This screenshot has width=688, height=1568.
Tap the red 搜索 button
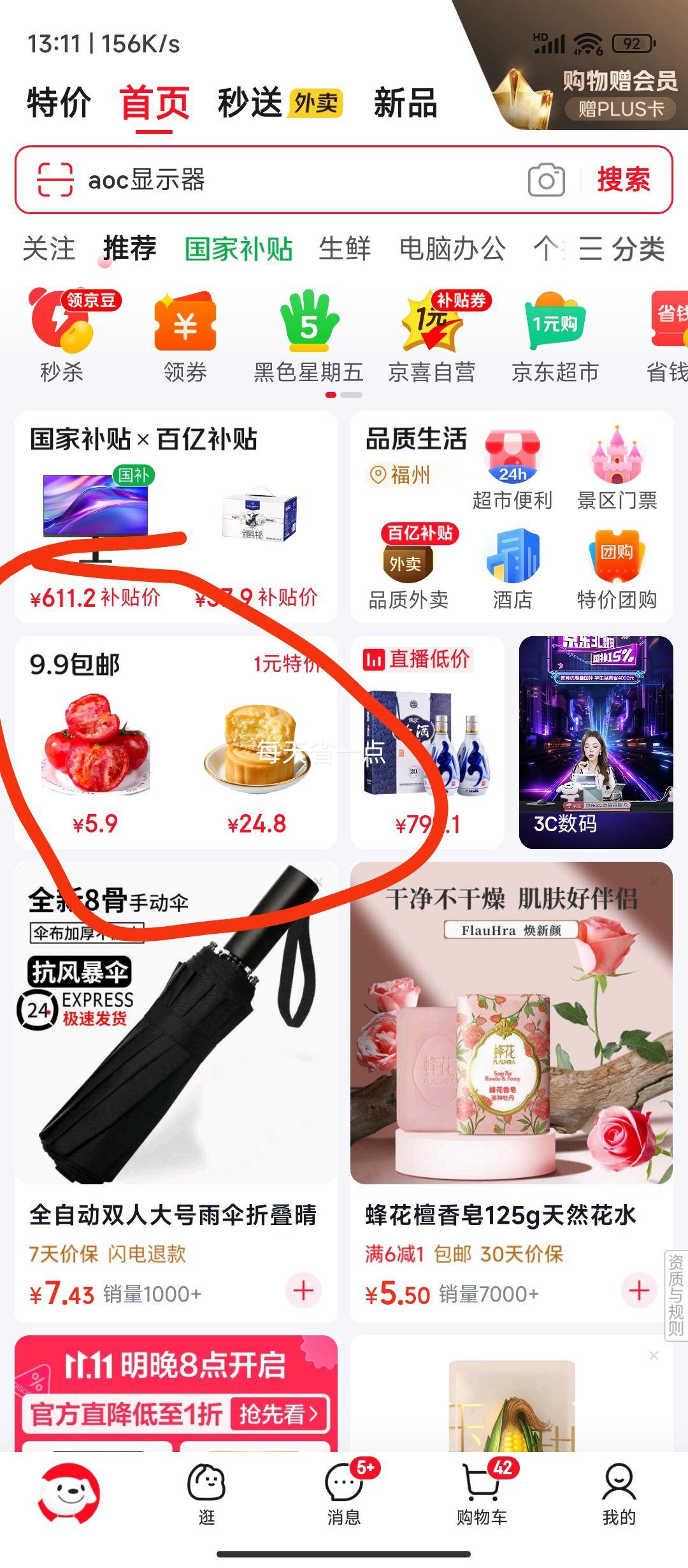tap(623, 180)
